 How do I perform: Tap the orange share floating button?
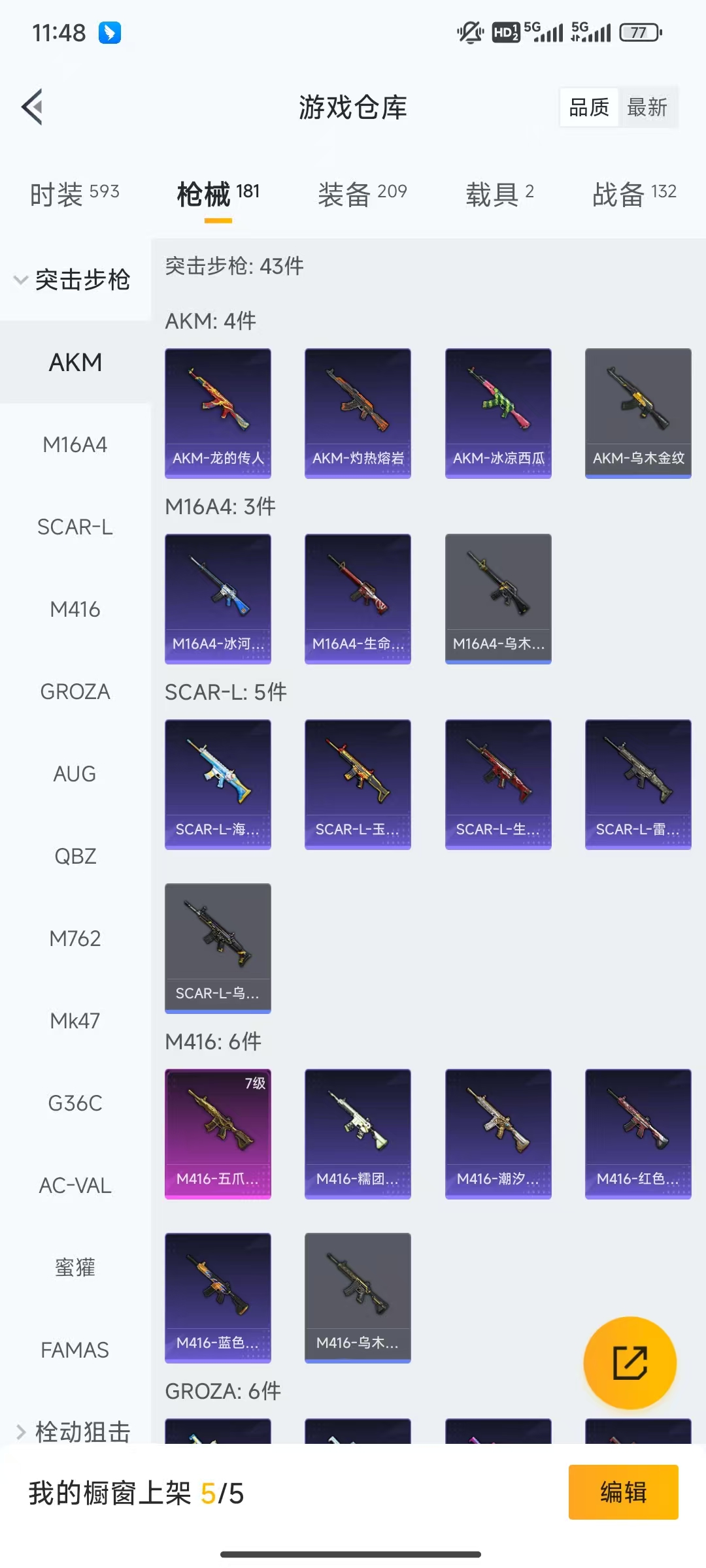pos(630,1363)
